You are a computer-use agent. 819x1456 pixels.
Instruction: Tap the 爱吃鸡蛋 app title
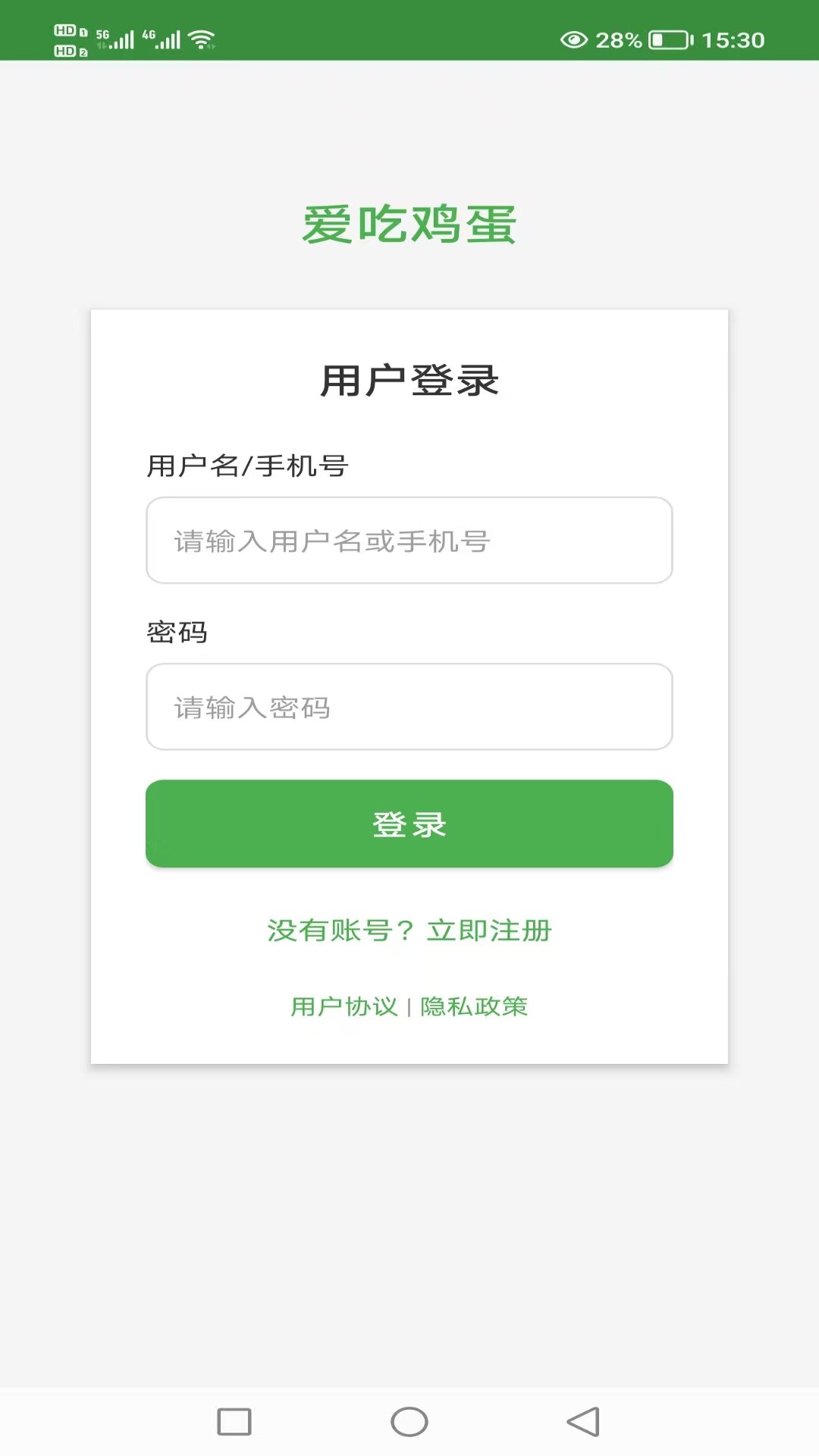409,224
